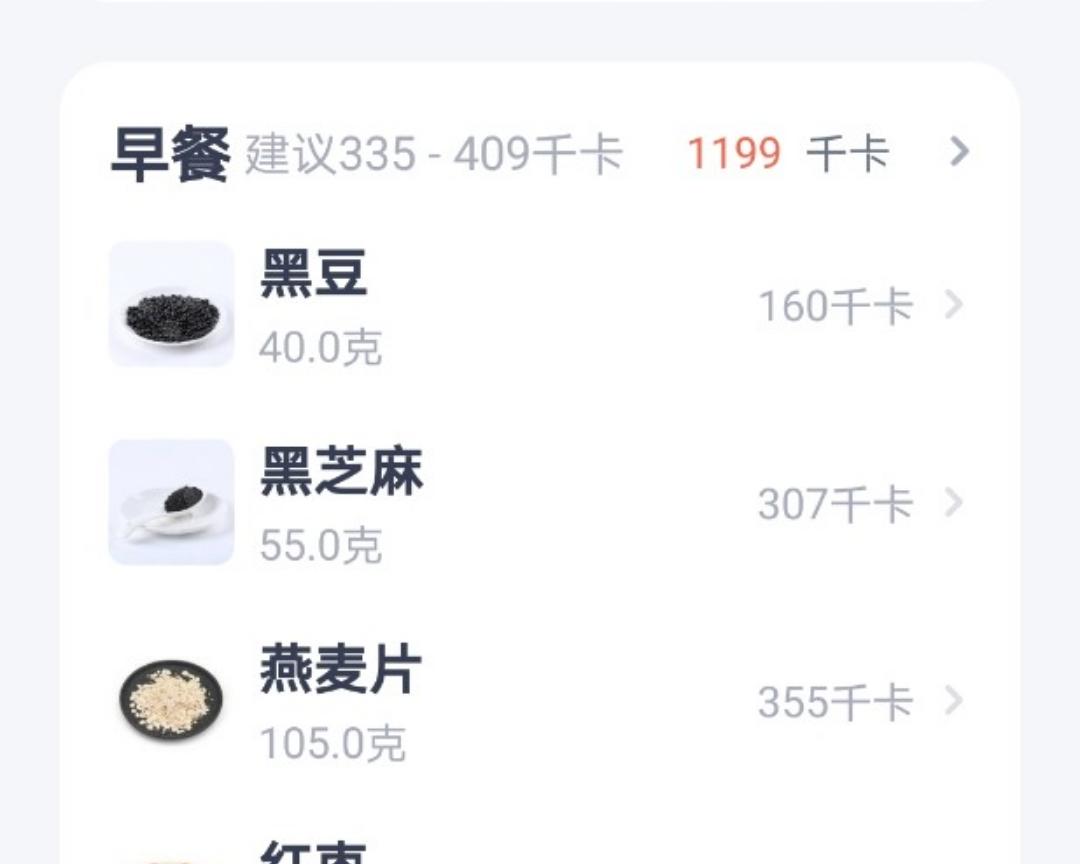
Task: Open the 燕麦片 food entry
Action: pyautogui.click(x=540, y=700)
